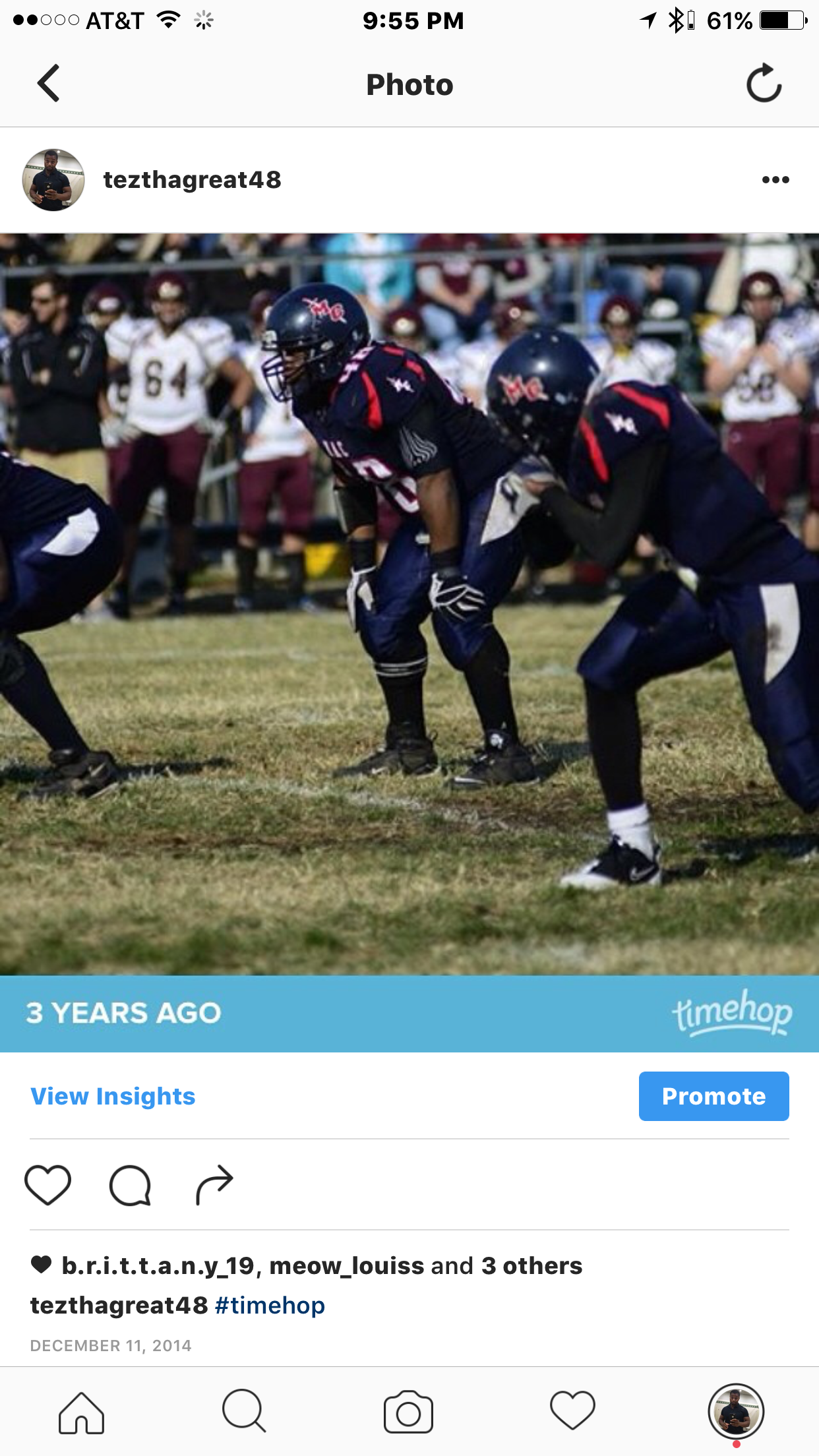The width and height of the screenshot is (819, 1456).
Task: Open the Activity heart tab
Action: pyautogui.click(x=572, y=1412)
